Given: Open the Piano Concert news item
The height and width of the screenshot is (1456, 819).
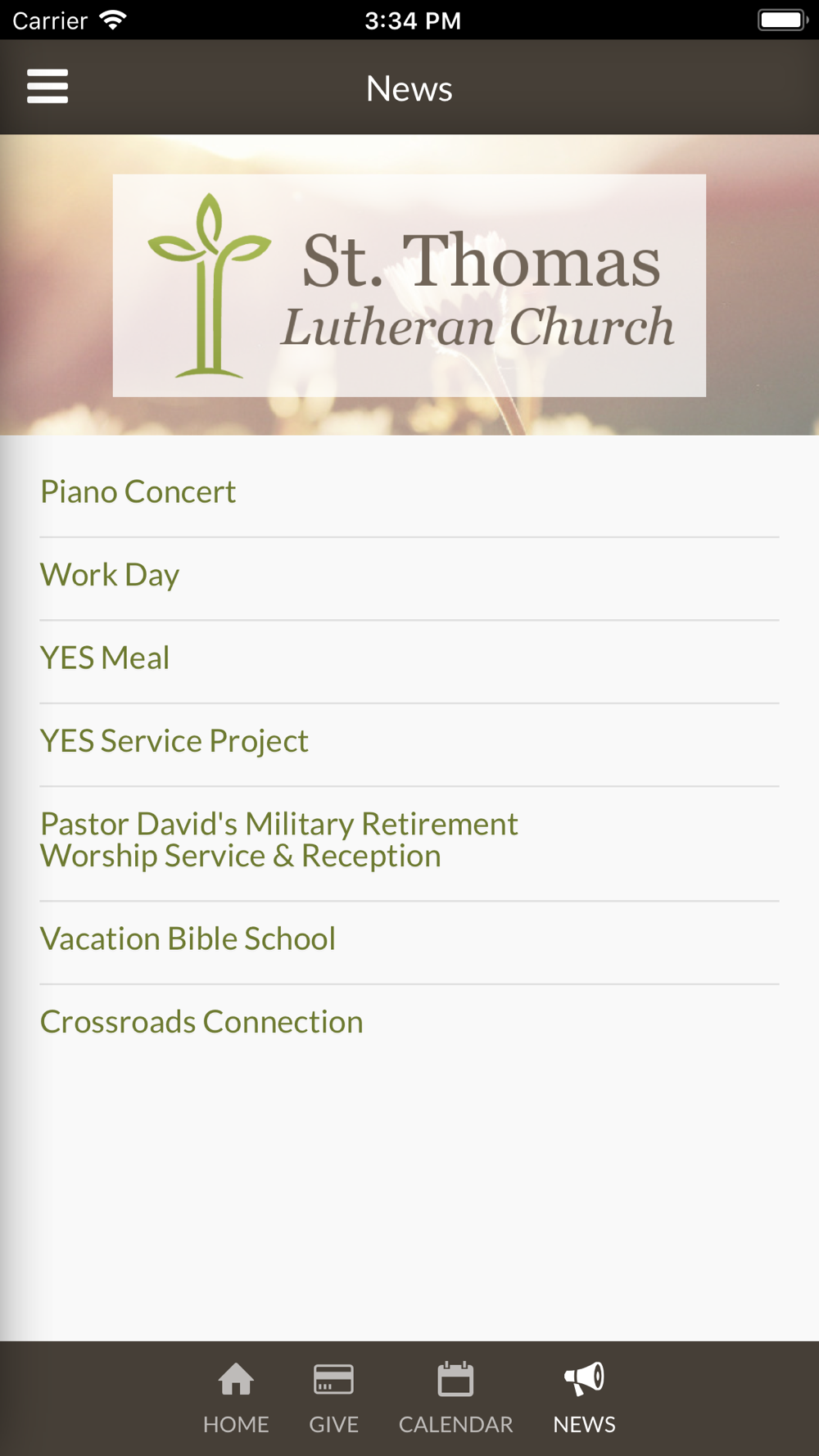Looking at the screenshot, I should pos(138,492).
